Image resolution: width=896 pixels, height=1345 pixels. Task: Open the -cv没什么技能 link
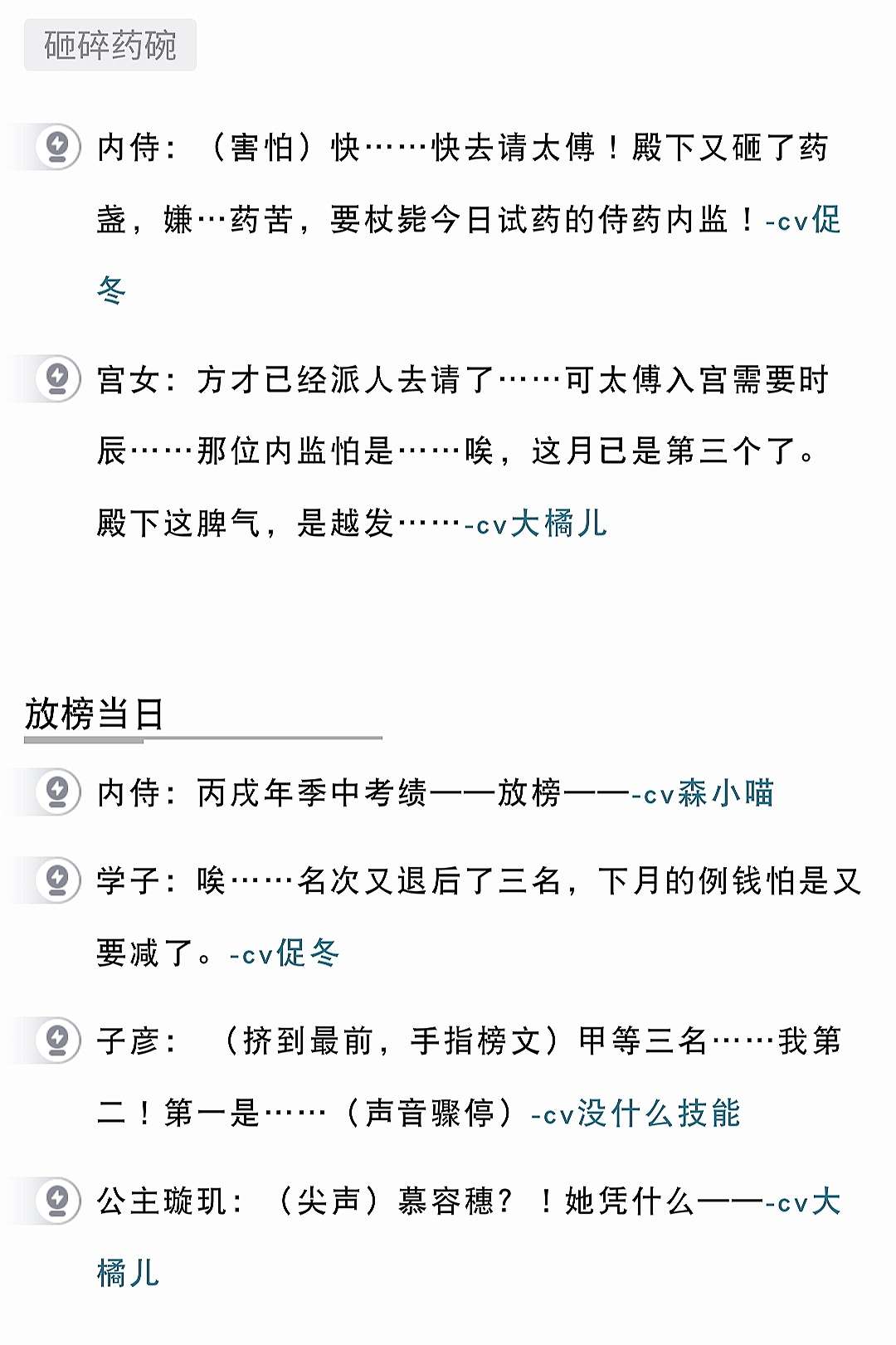coord(635,1114)
